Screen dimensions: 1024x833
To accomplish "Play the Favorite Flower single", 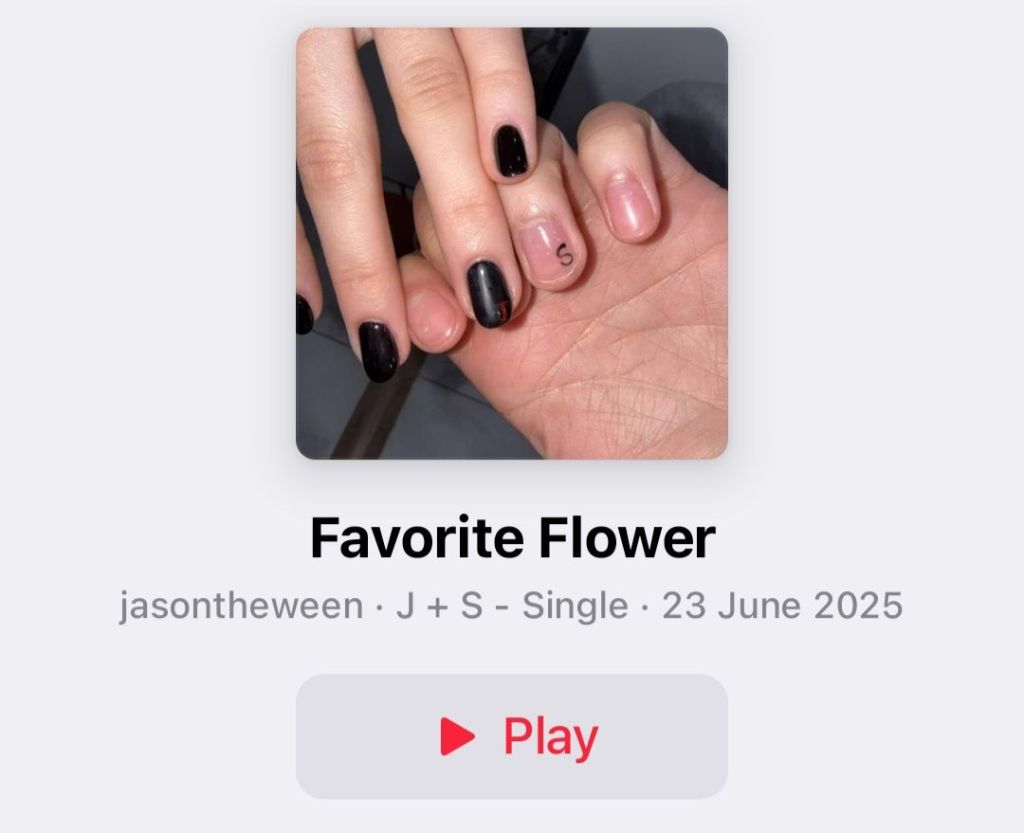I will point(511,736).
